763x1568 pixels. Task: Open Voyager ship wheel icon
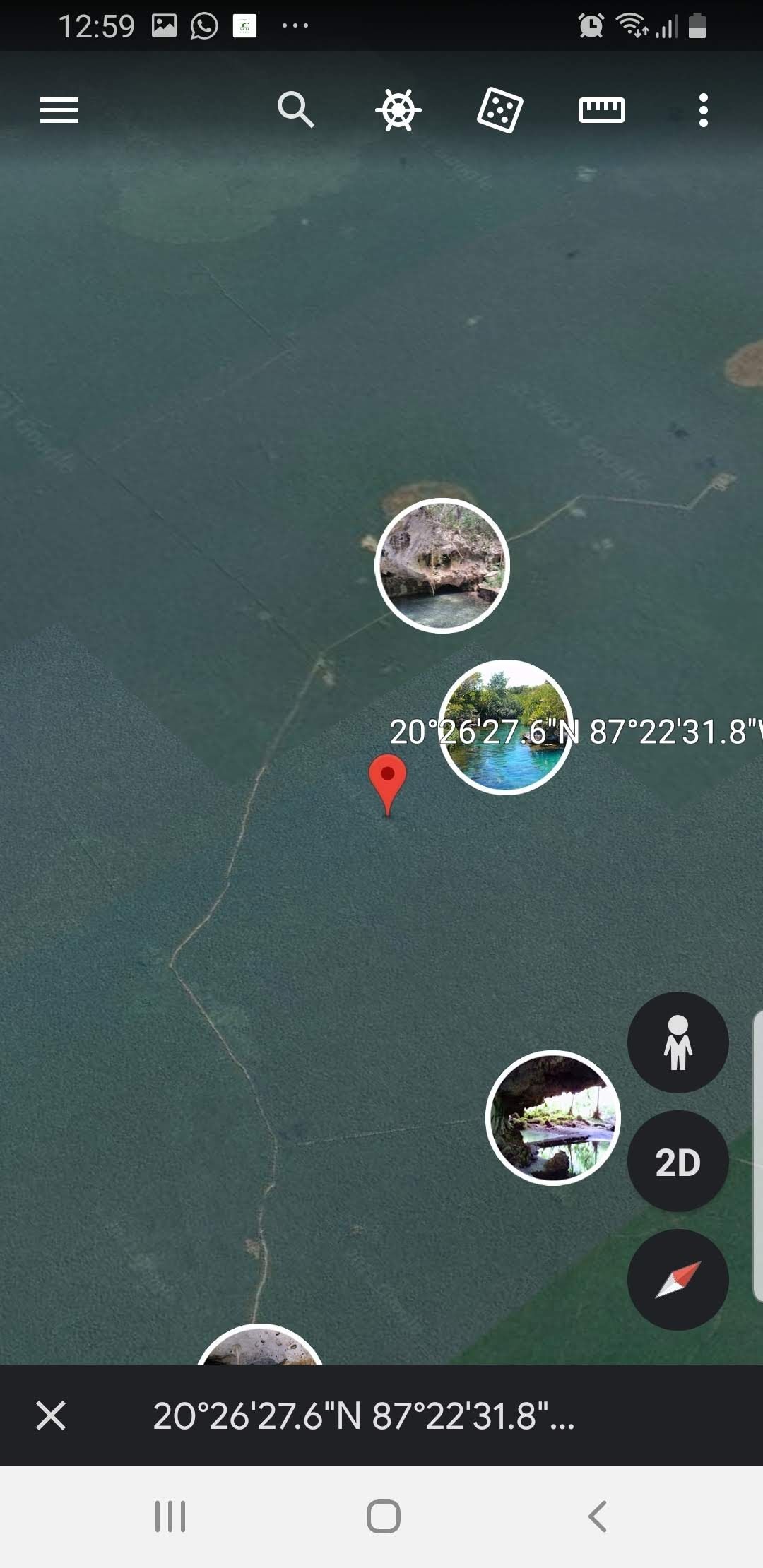[398, 110]
